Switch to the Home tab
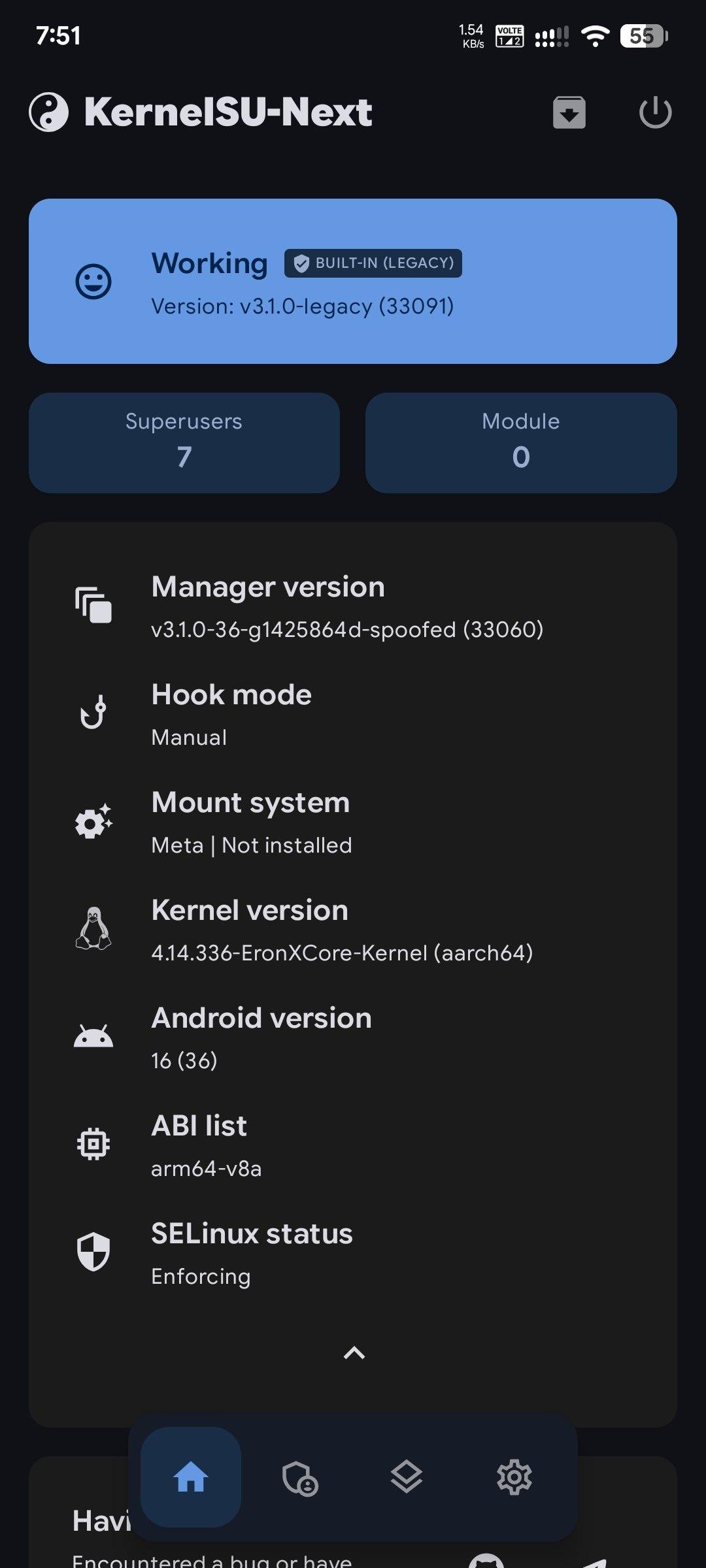The width and height of the screenshot is (706, 1568). [191, 1477]
